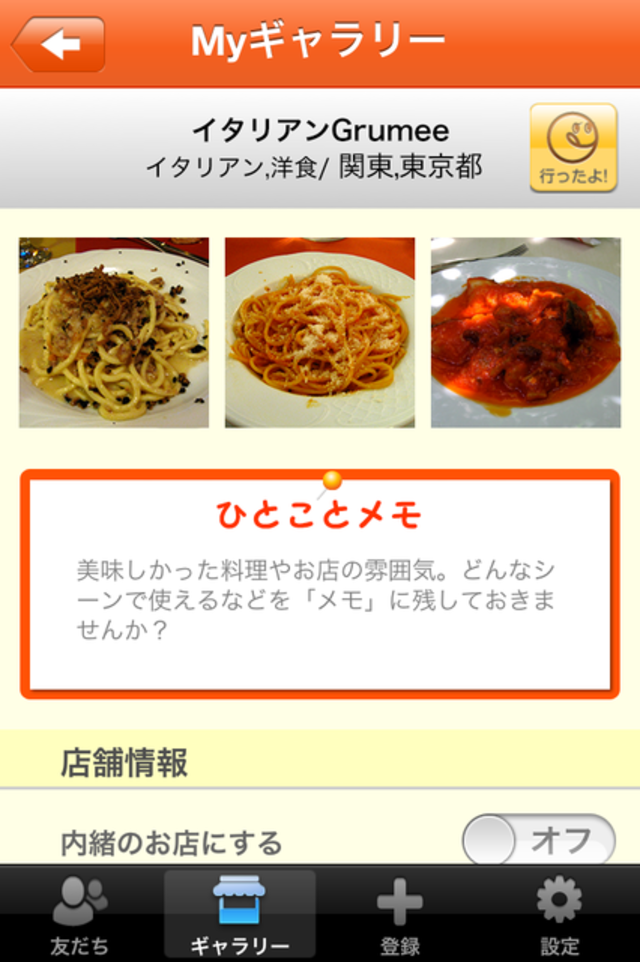Go back using the arrow button
640x962 pixels.
[x=58, y=44]
